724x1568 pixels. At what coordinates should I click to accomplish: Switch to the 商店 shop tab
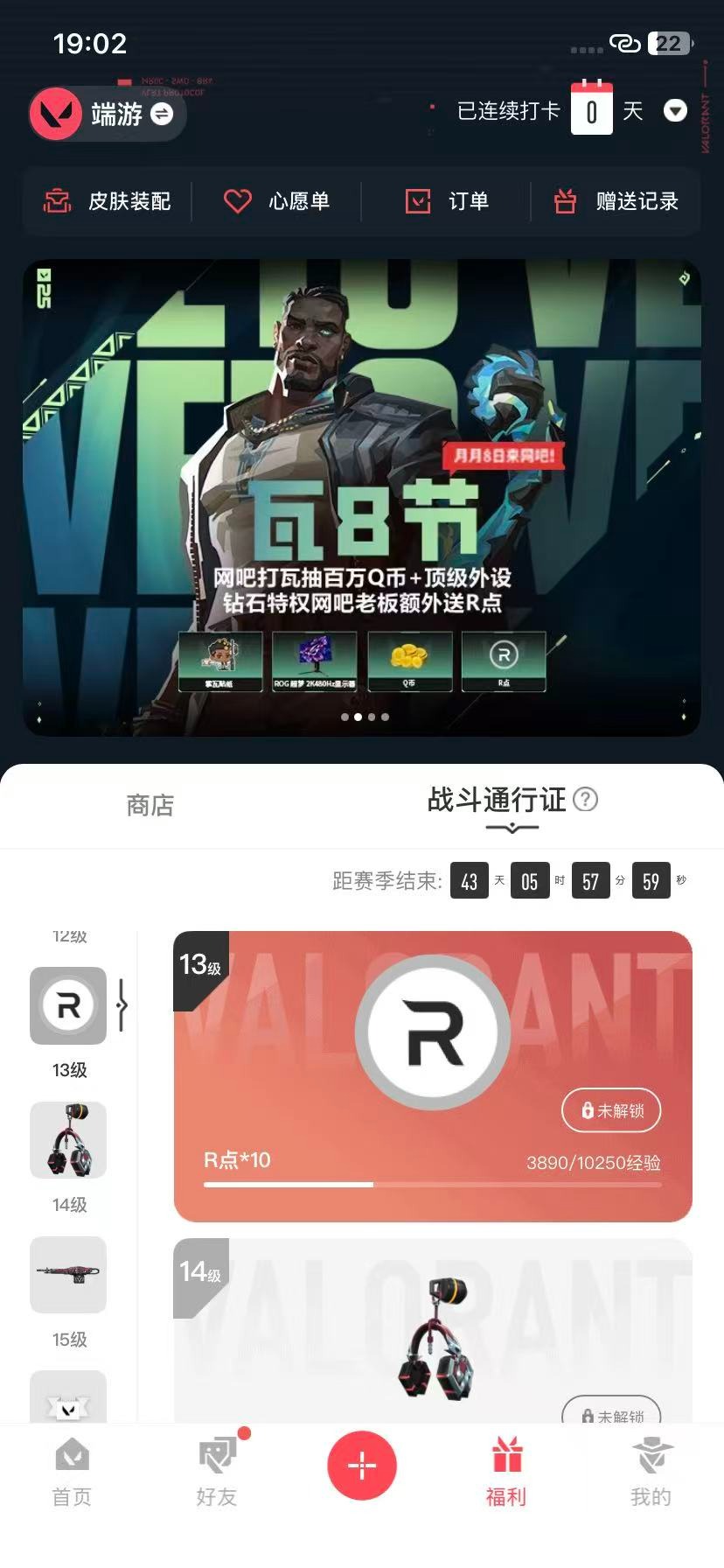[x=150, y=805]
